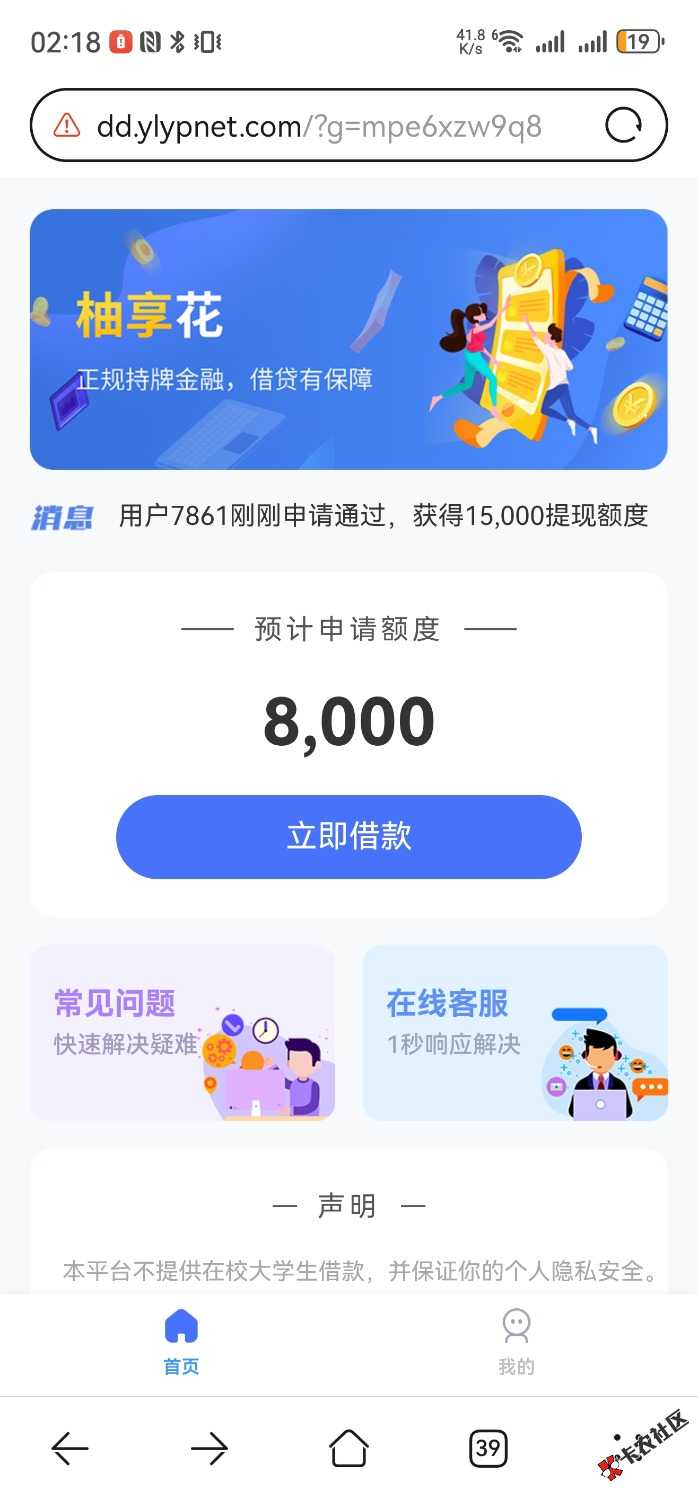Viewport: 698px width, 1500px height.
Task: Tap the insecure site warning icon
Action: coord(67,126)
